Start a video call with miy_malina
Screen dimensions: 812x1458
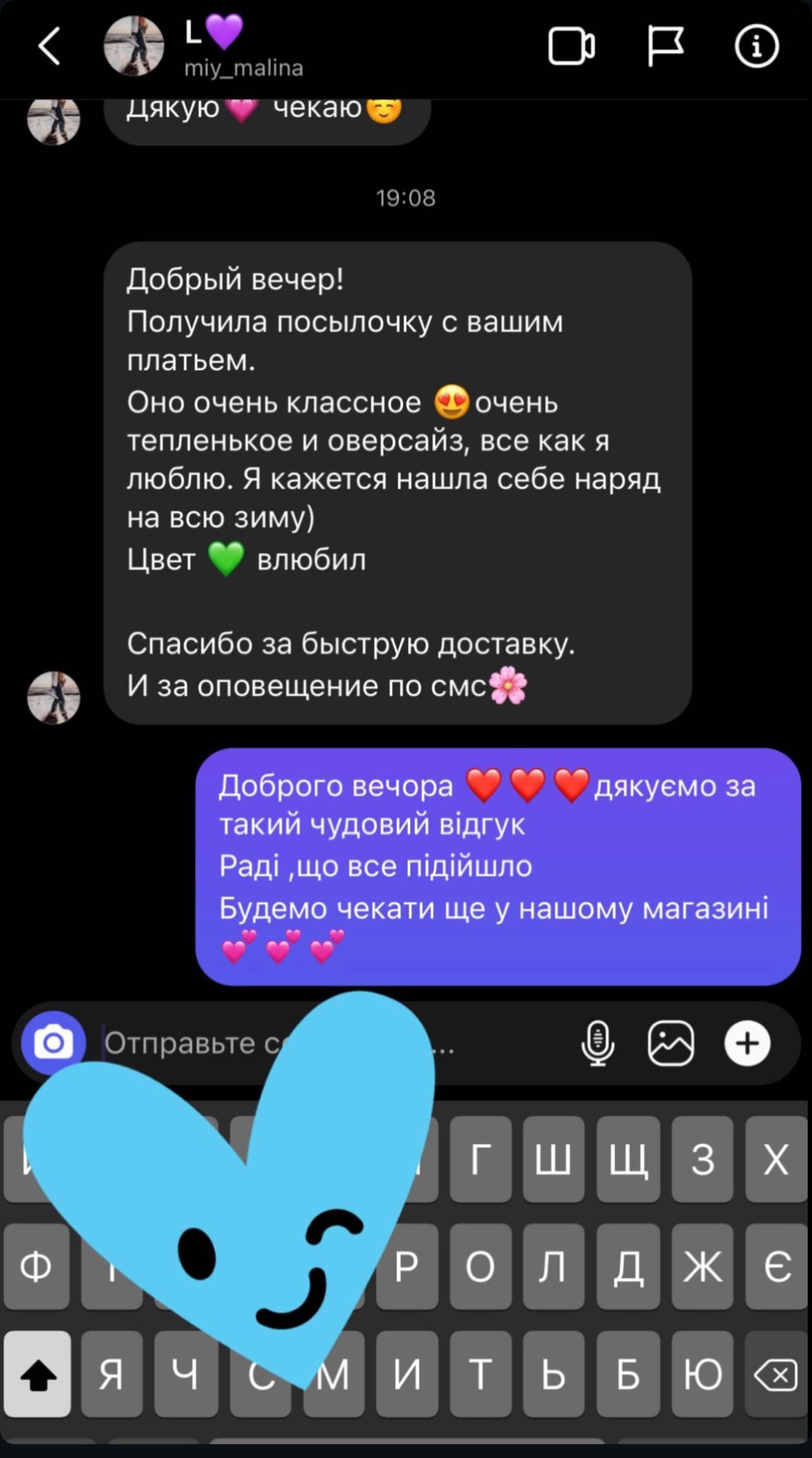point(573,46)
